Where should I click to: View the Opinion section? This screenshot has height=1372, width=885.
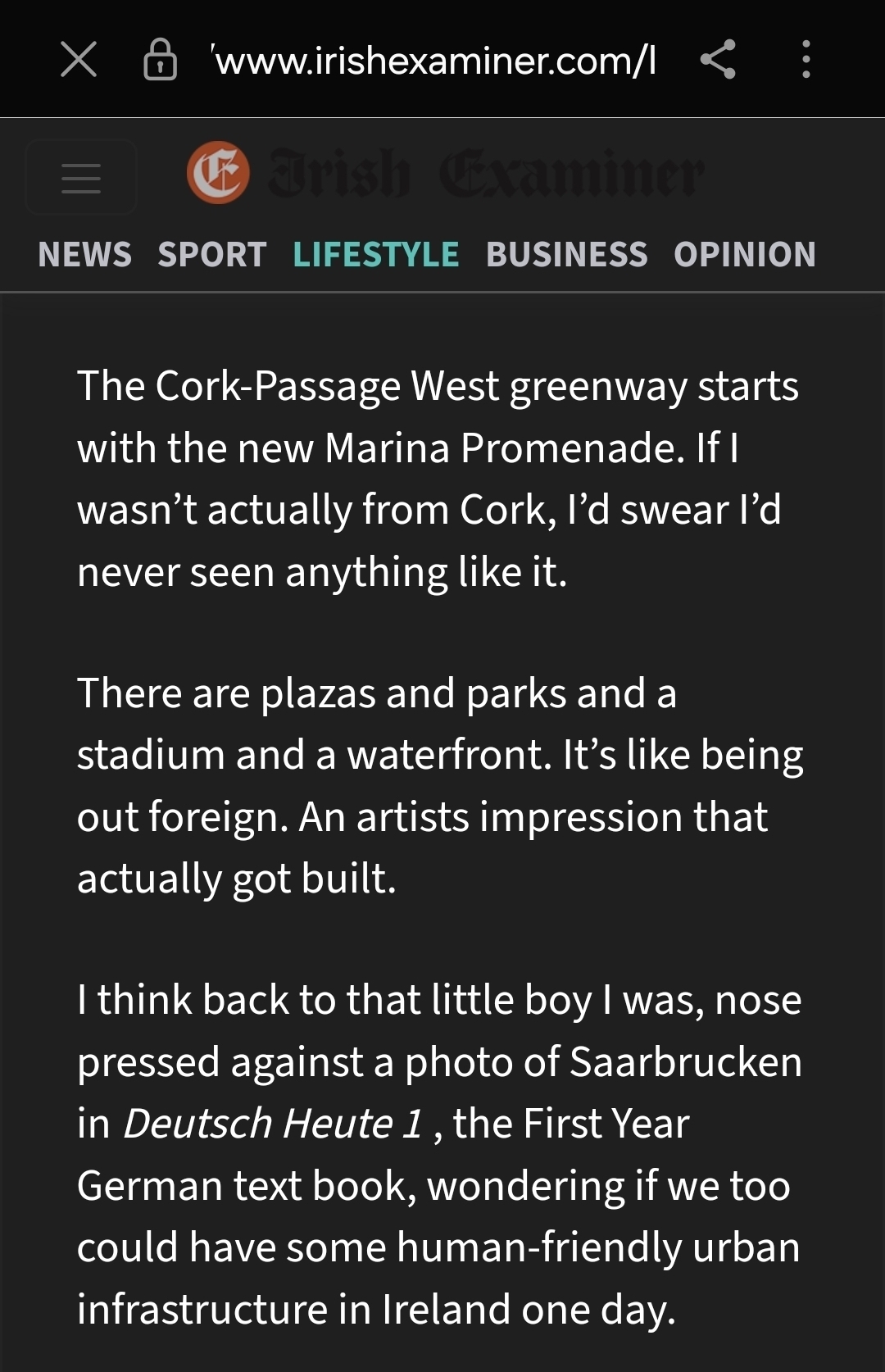tap(744, 255)
